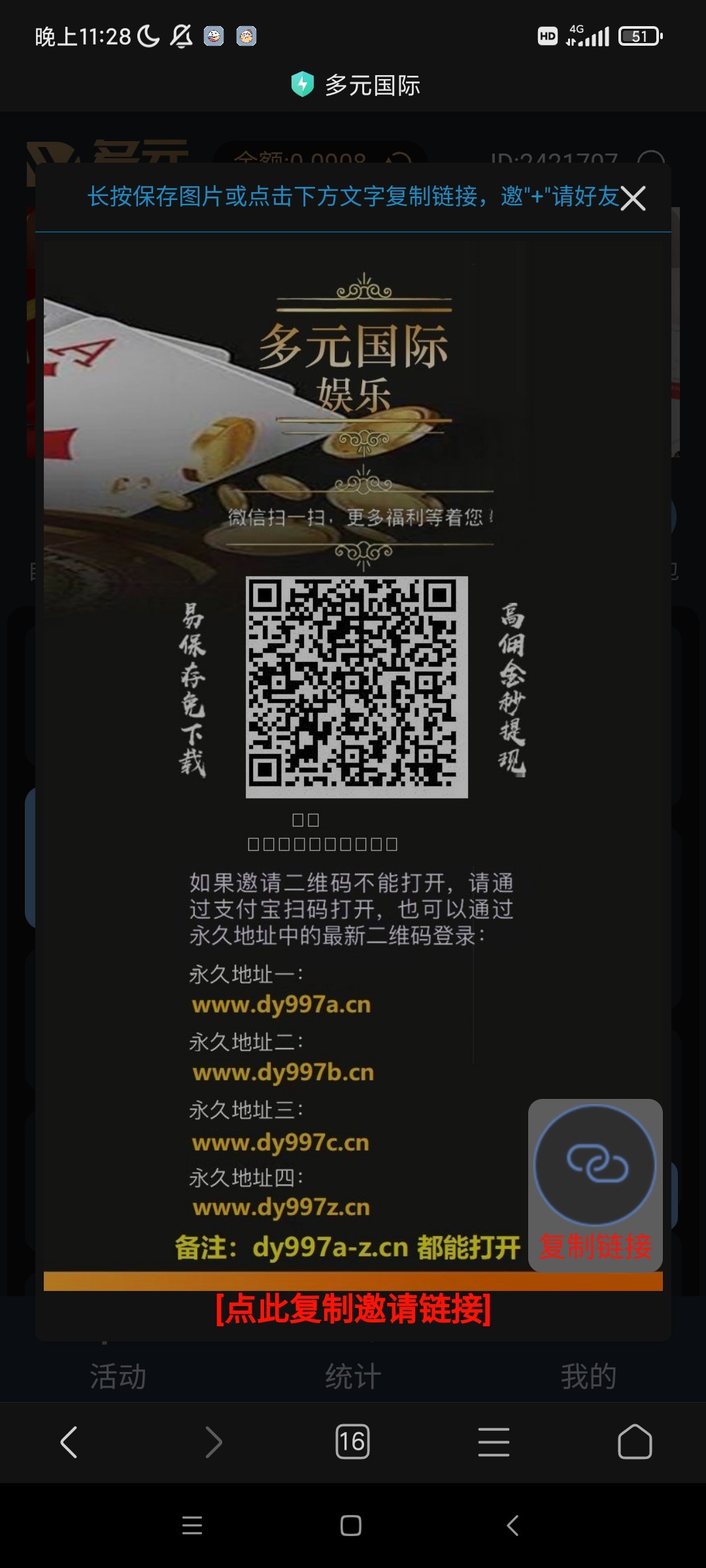Open system recent apps
706x1568 pixels.
tap(192, 1526)
